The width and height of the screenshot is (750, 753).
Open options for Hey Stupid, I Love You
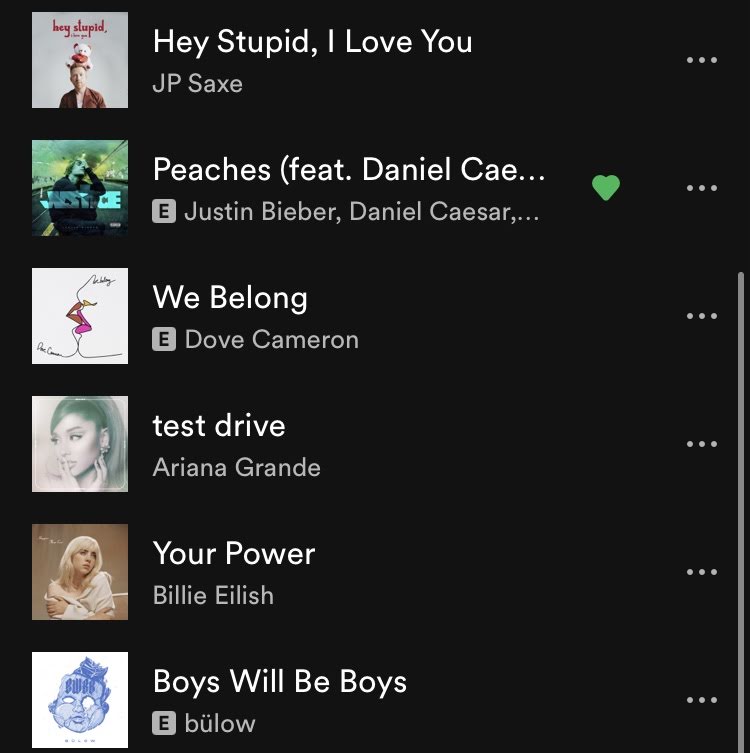coord(702,60)
